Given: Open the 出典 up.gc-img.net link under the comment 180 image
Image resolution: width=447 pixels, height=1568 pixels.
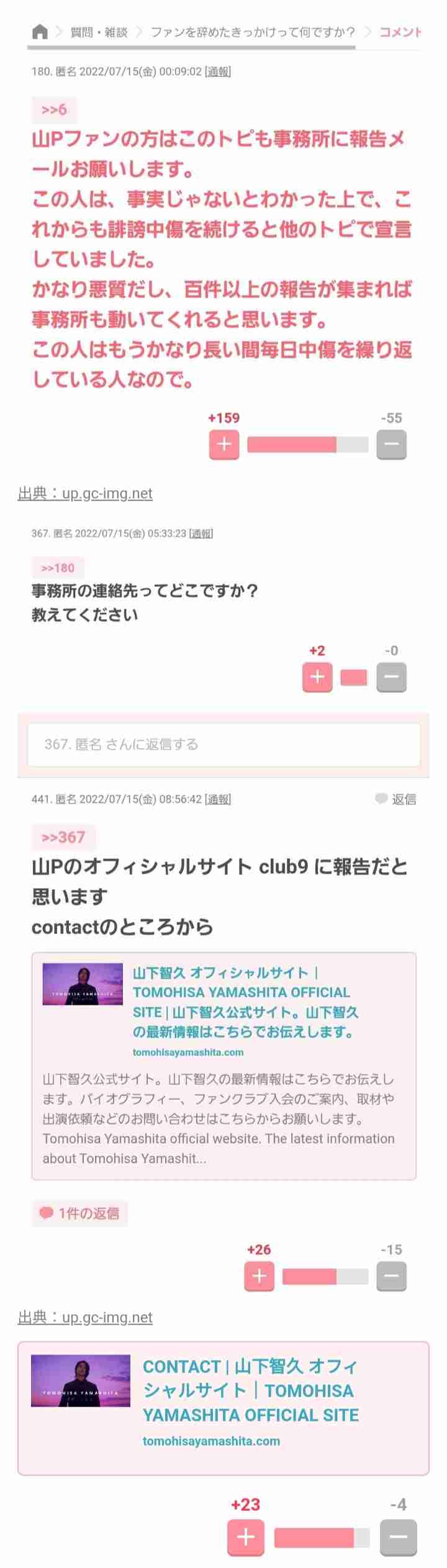Looking at the screenshot, I should (x=85, y=493).
